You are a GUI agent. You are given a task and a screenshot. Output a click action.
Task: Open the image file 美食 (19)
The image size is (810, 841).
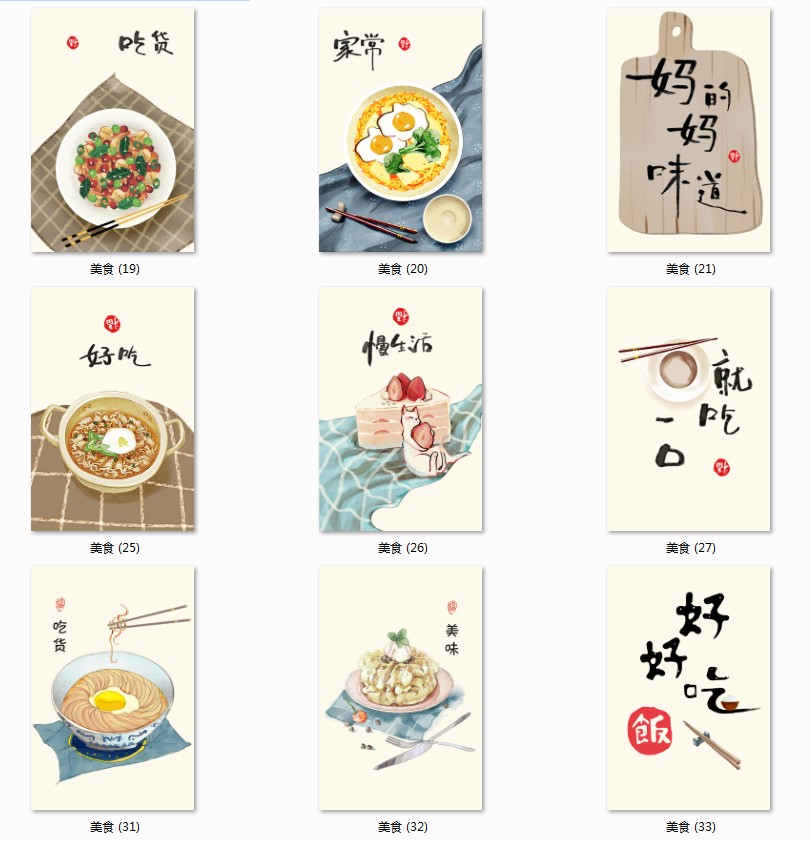point(113,130)
